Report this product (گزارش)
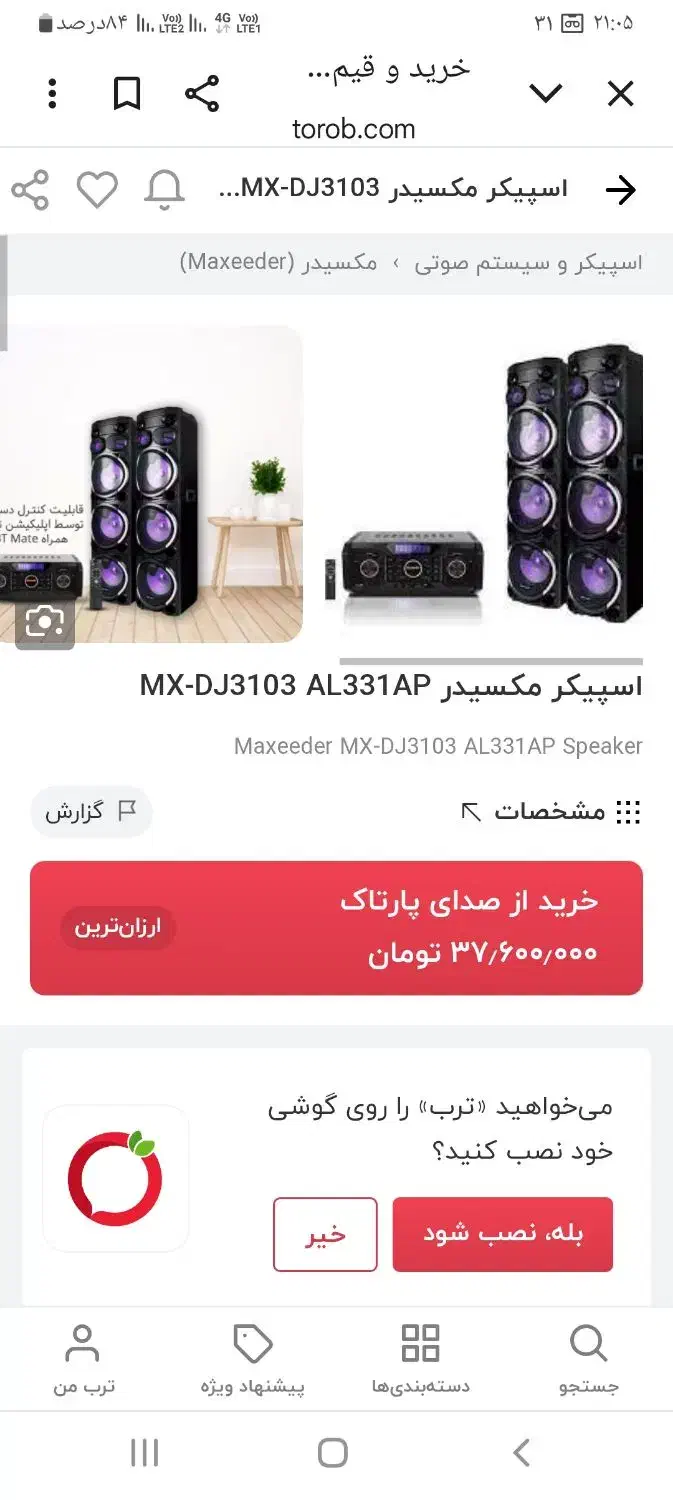The width and height of the screenshot is (673, 1500). [90, 811]
